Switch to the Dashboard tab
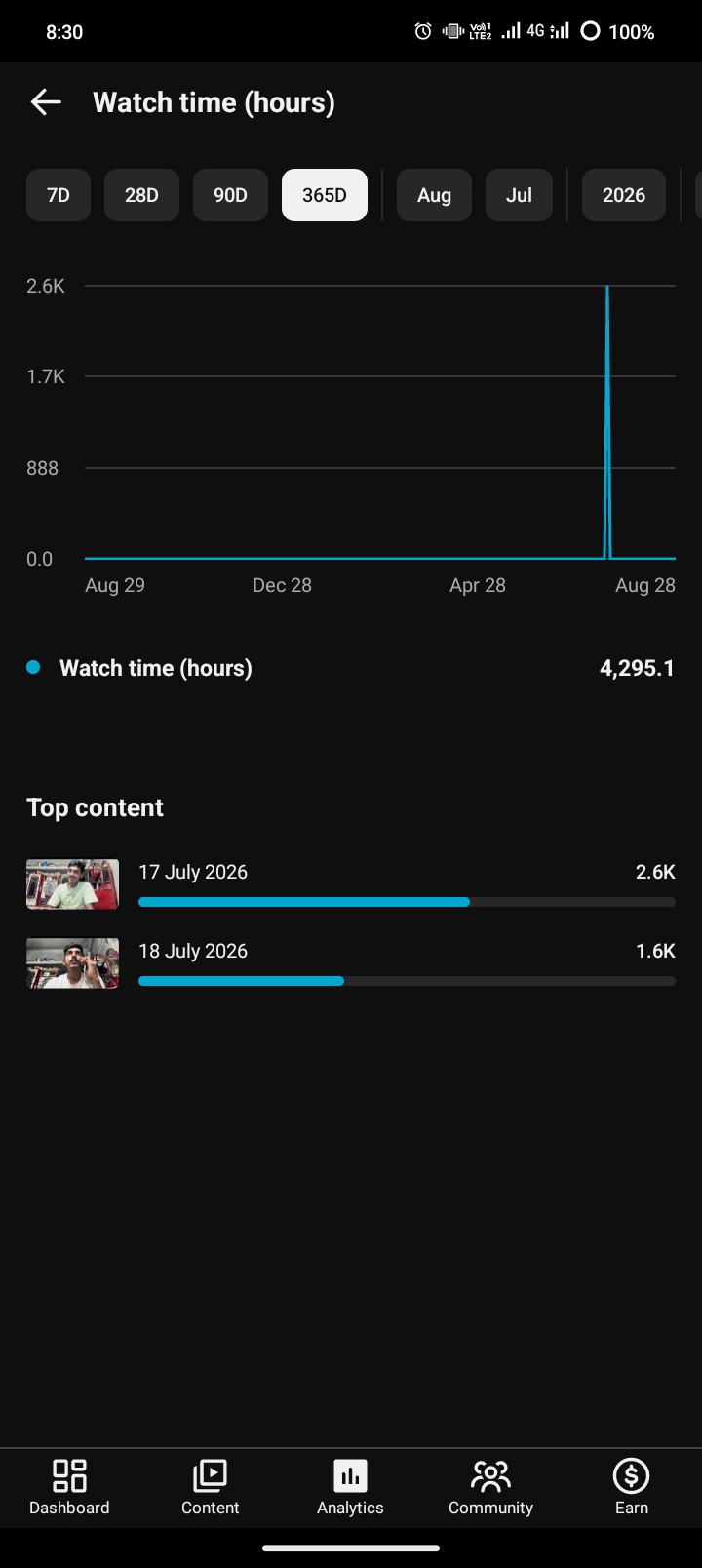Viewport: 702px width, 1568px height. (69, 1487)
